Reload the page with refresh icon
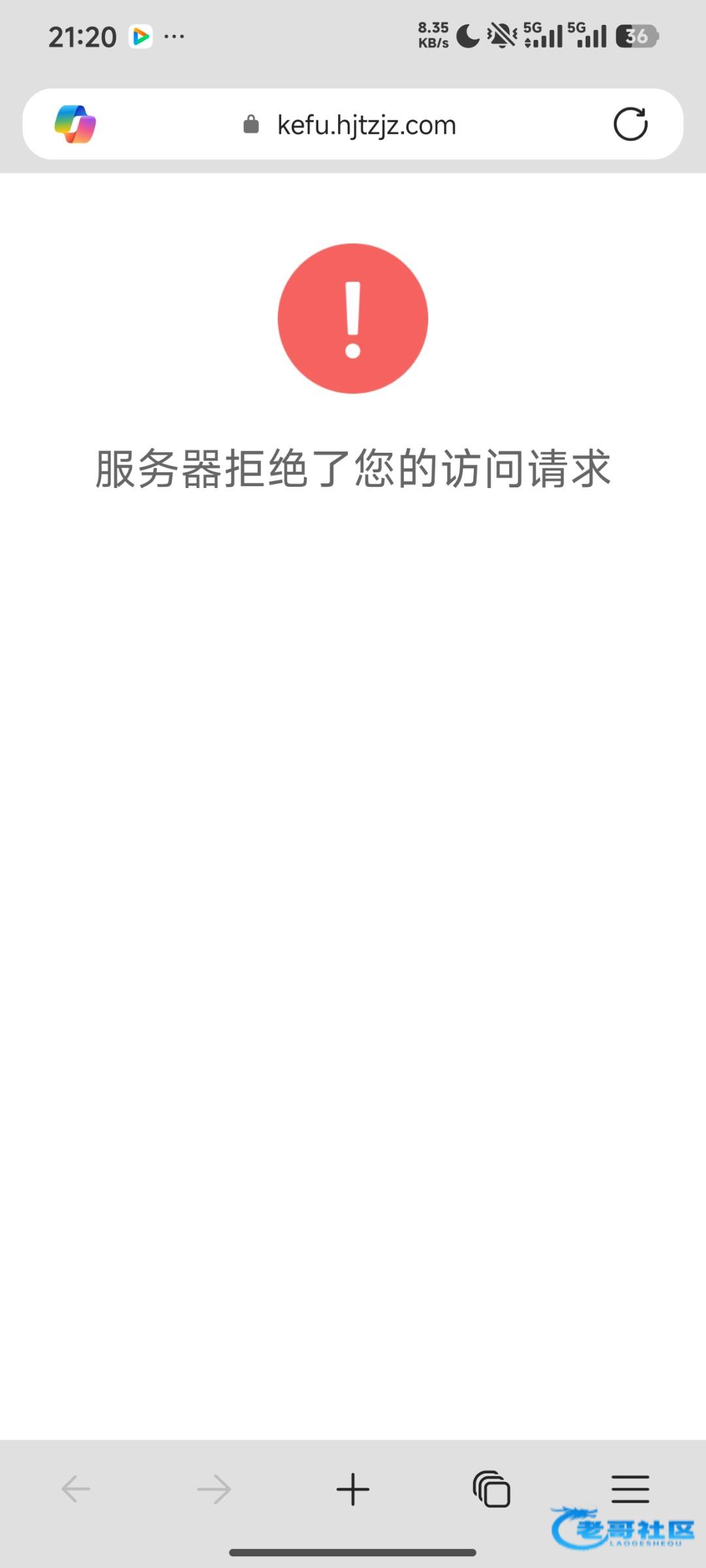The height and width of the screenshot is (1568, 706). coord(630,124)
